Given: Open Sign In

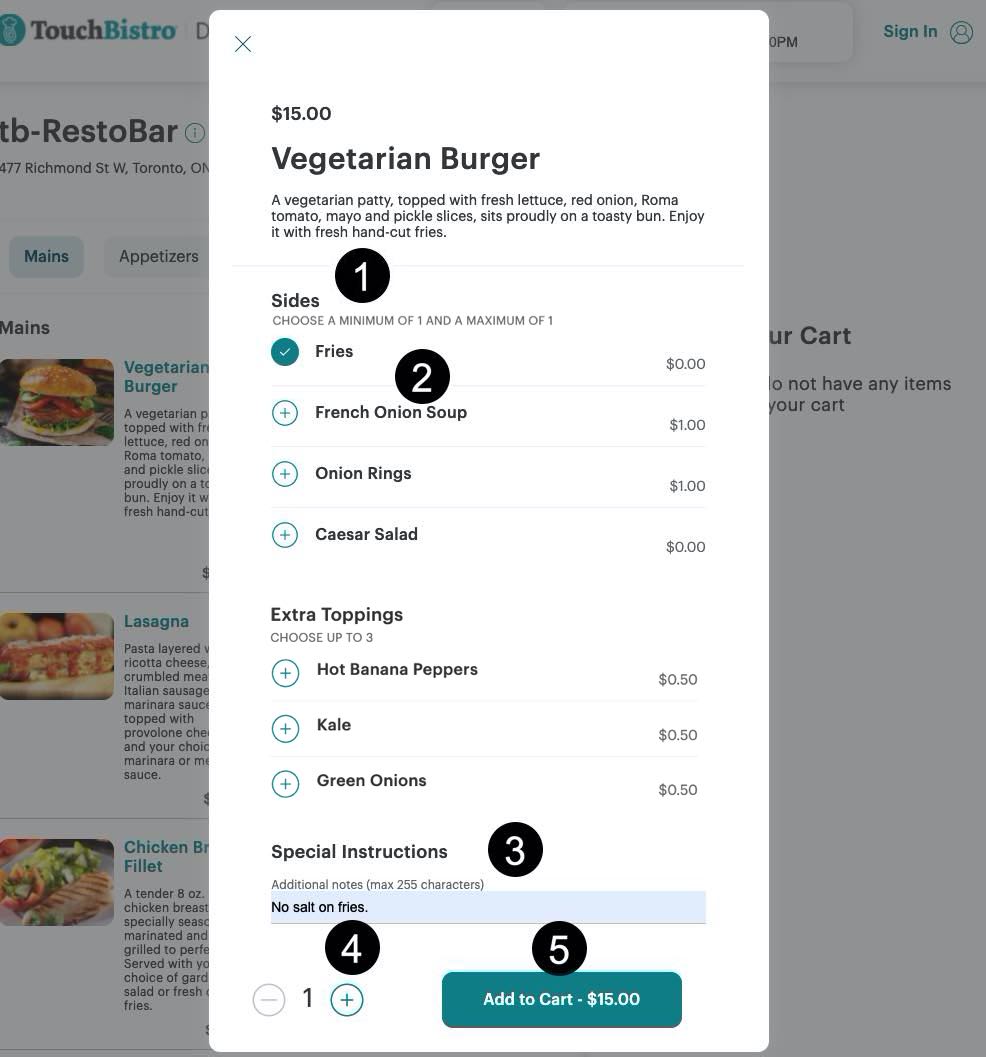Looking at the screenshot, I should pos(910,31).
